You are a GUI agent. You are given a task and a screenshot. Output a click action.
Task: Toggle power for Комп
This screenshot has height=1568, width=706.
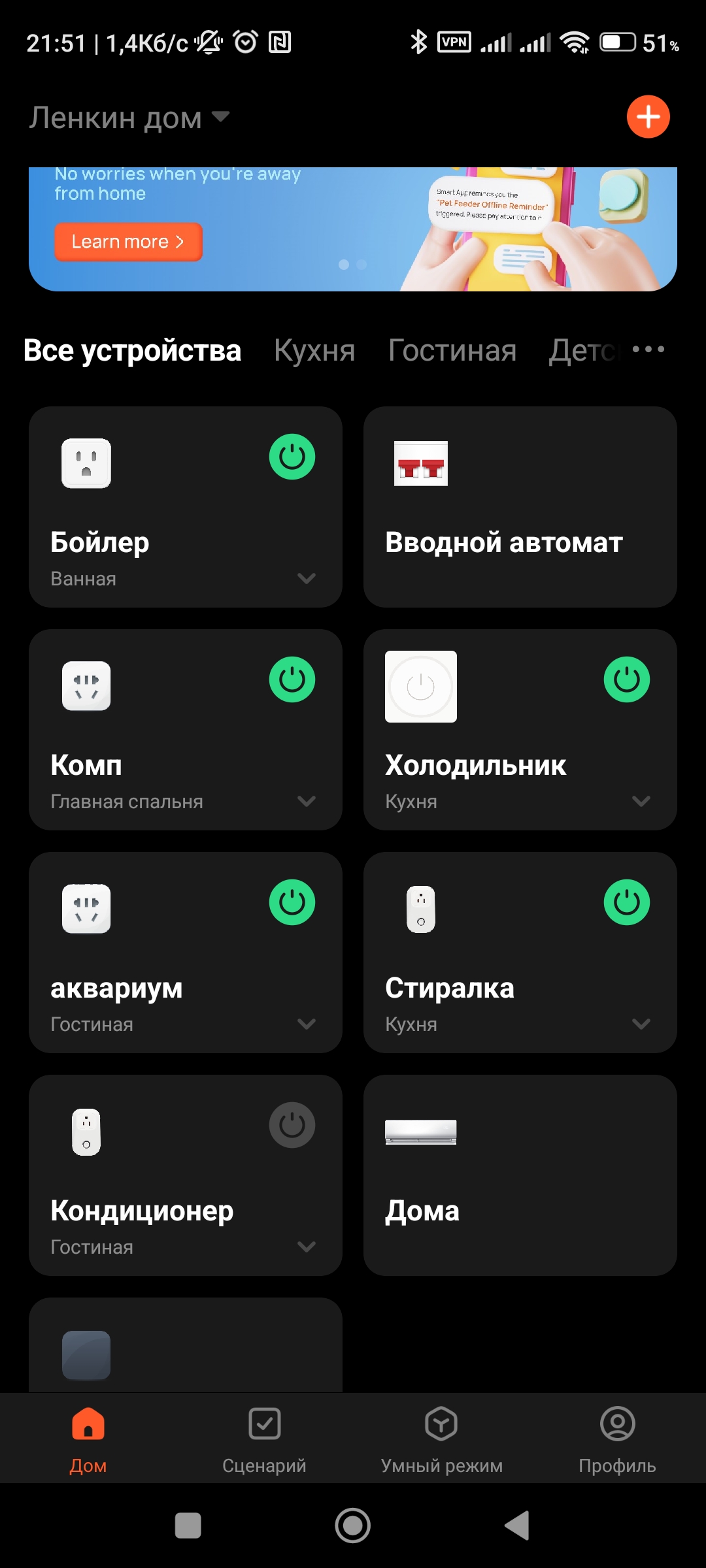pos(292,679)
